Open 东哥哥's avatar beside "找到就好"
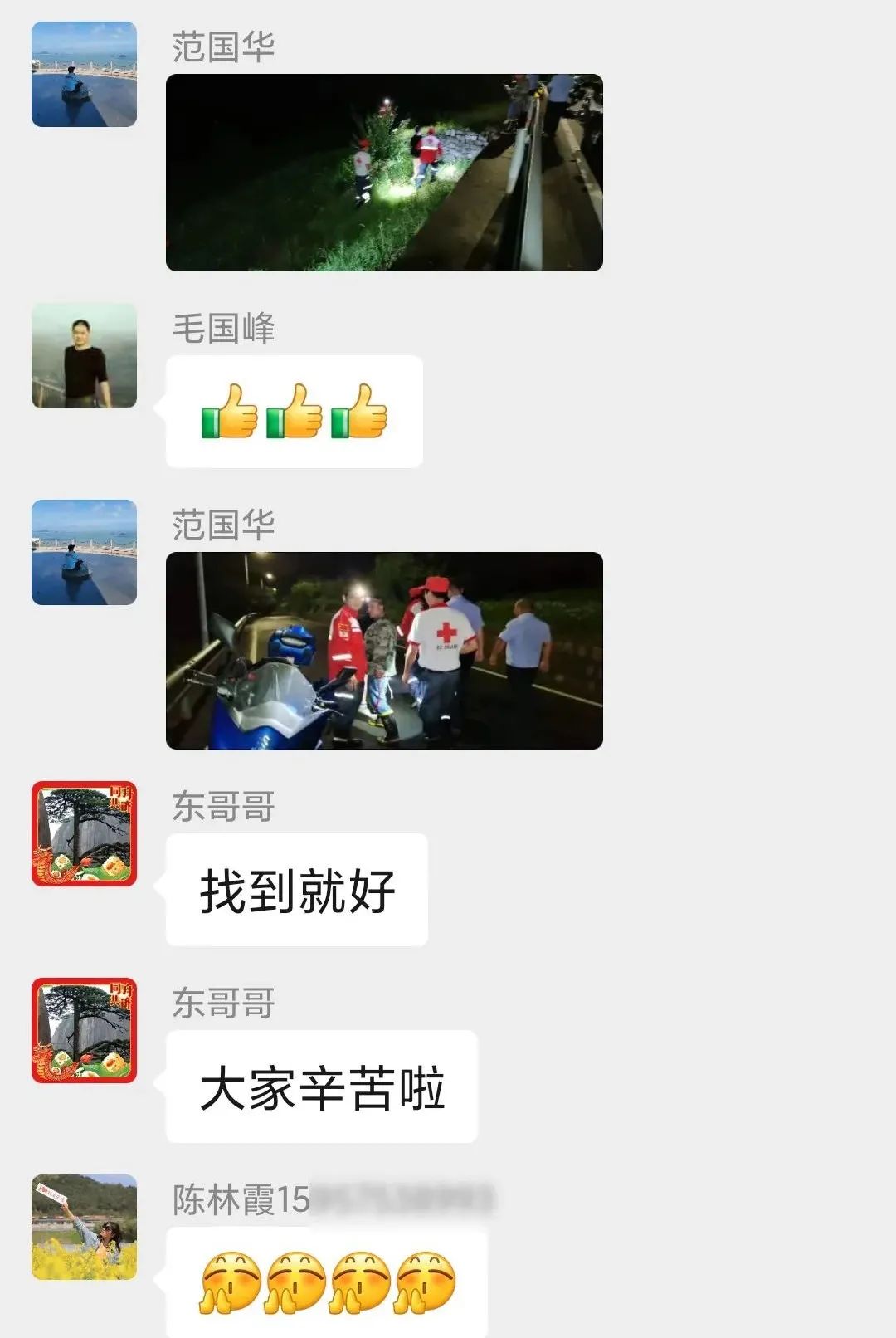The height and width of the screenshot is (1338, 896). coord(84,834)
